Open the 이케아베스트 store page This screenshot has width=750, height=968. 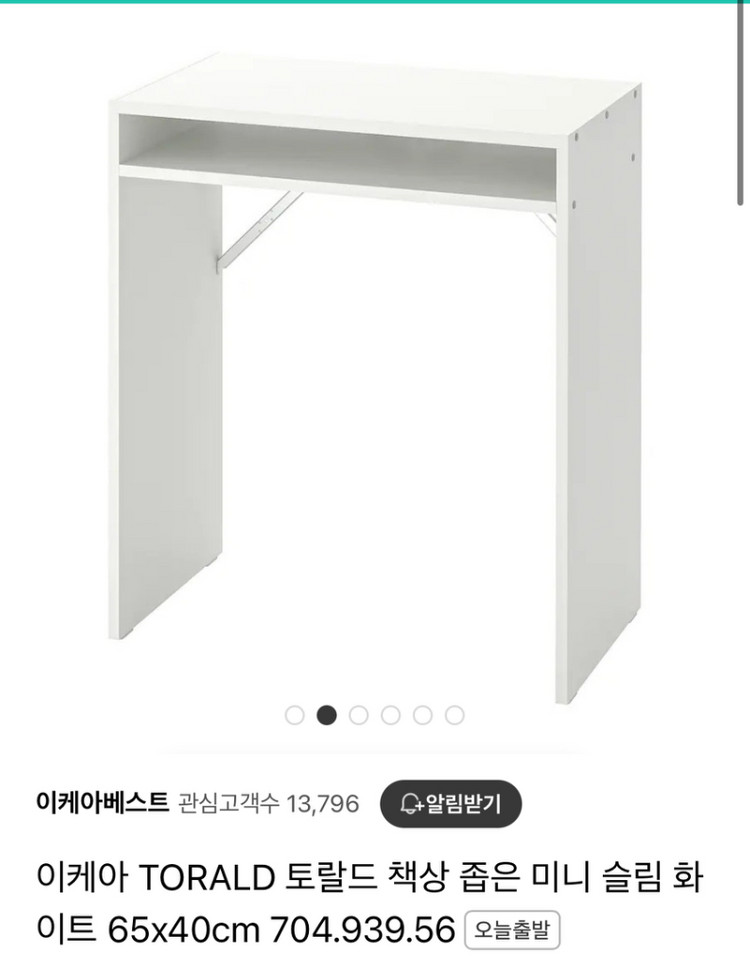102,803
